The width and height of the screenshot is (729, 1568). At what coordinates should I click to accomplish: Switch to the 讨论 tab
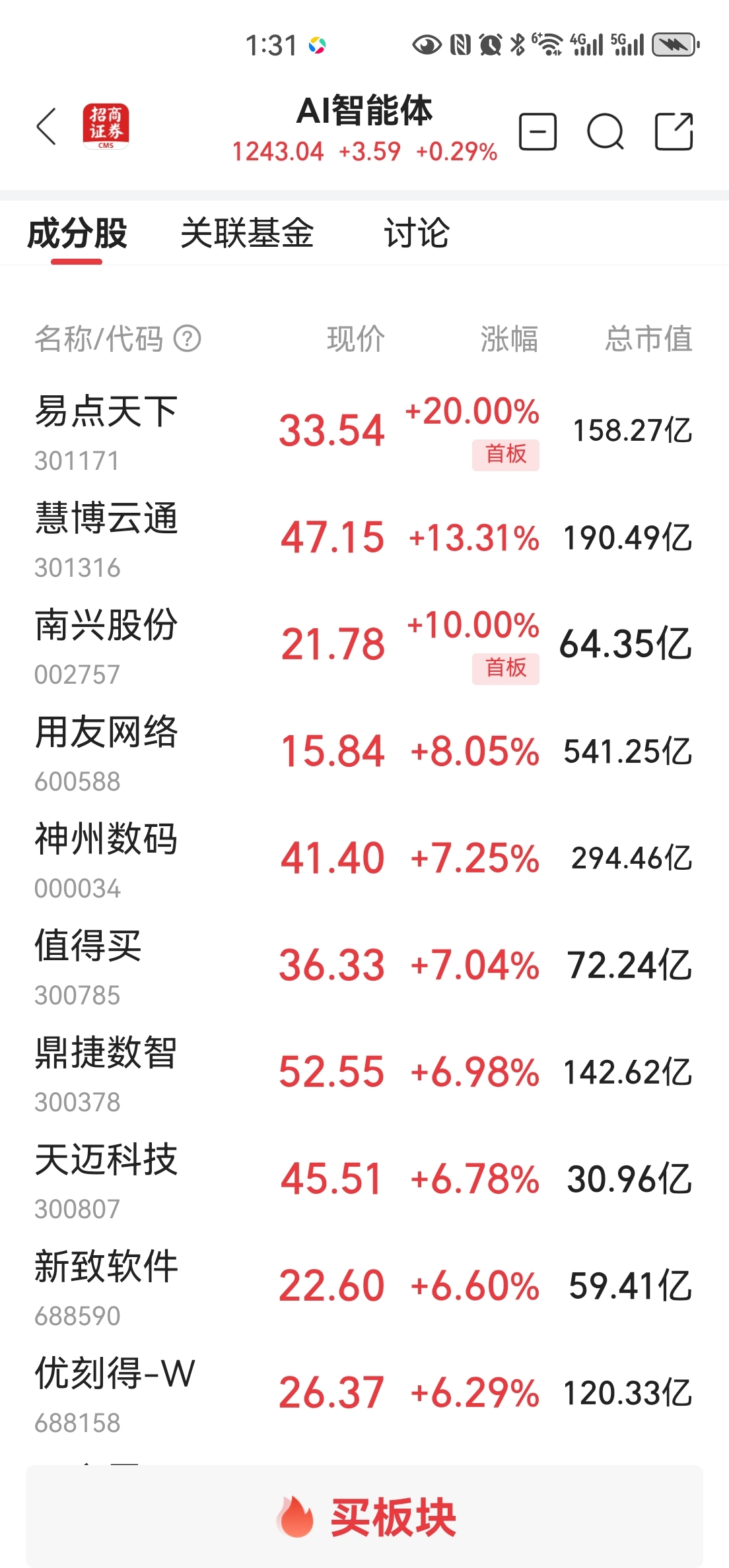[x=417, y=233]
